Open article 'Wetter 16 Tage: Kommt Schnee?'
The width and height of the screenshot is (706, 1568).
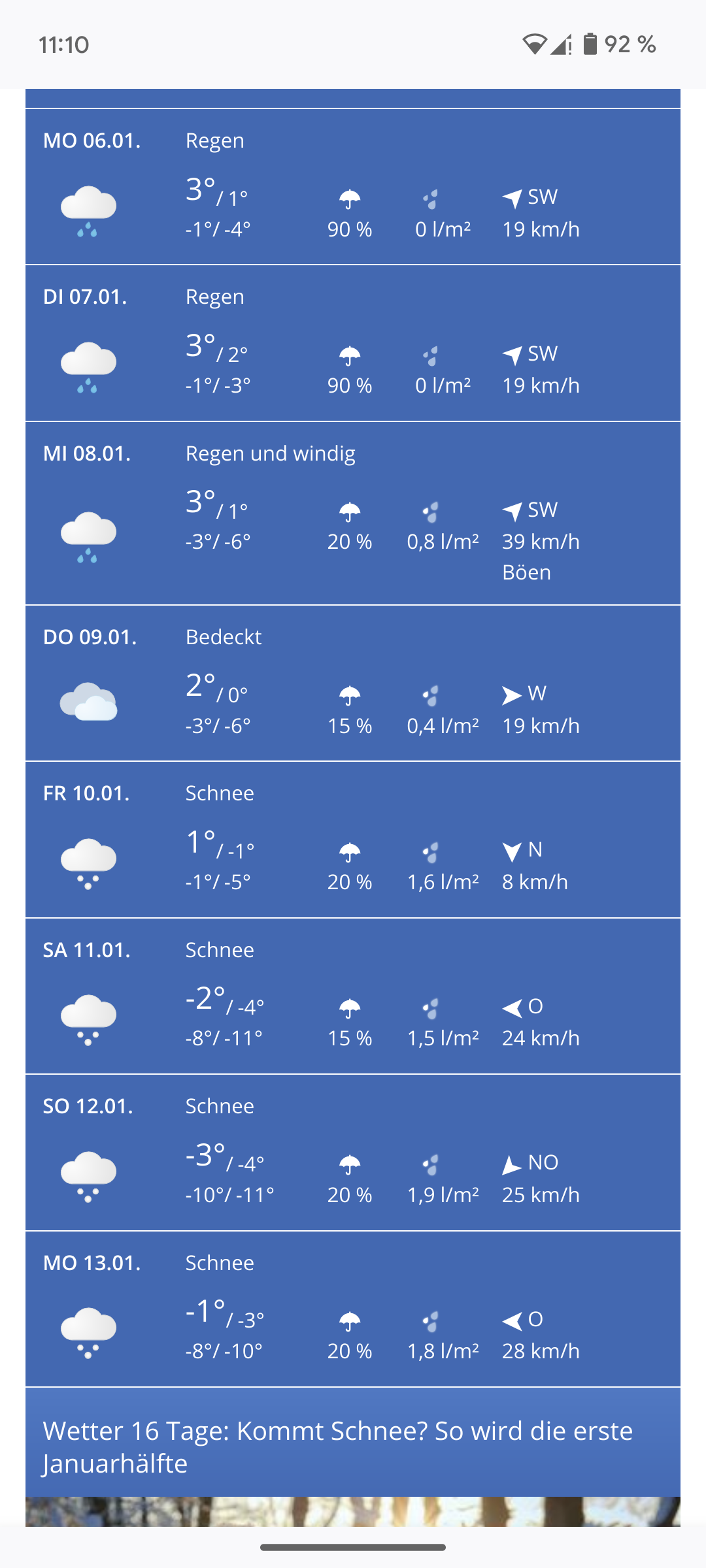tap(338, 1447)
